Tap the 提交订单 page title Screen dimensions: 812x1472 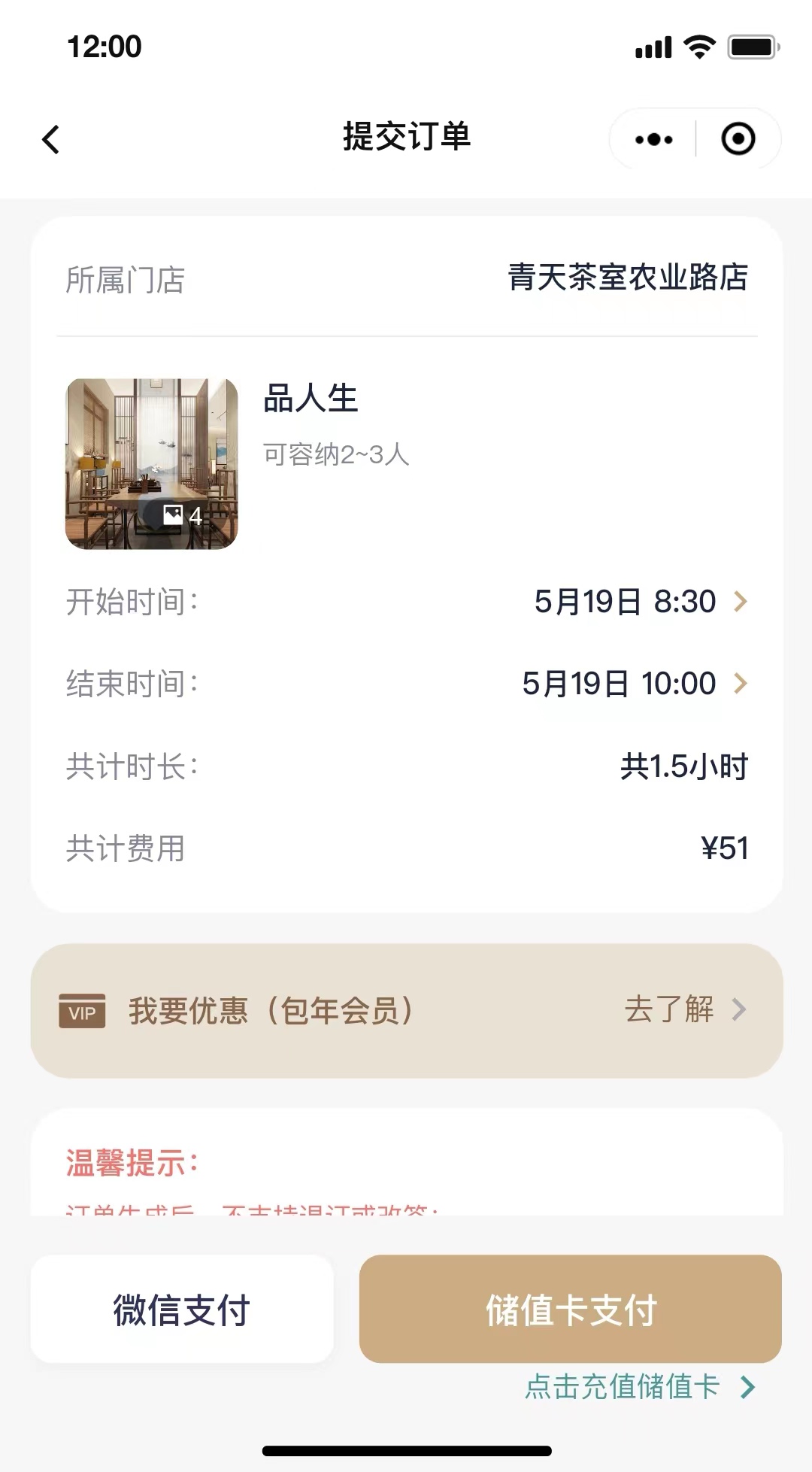406,138
